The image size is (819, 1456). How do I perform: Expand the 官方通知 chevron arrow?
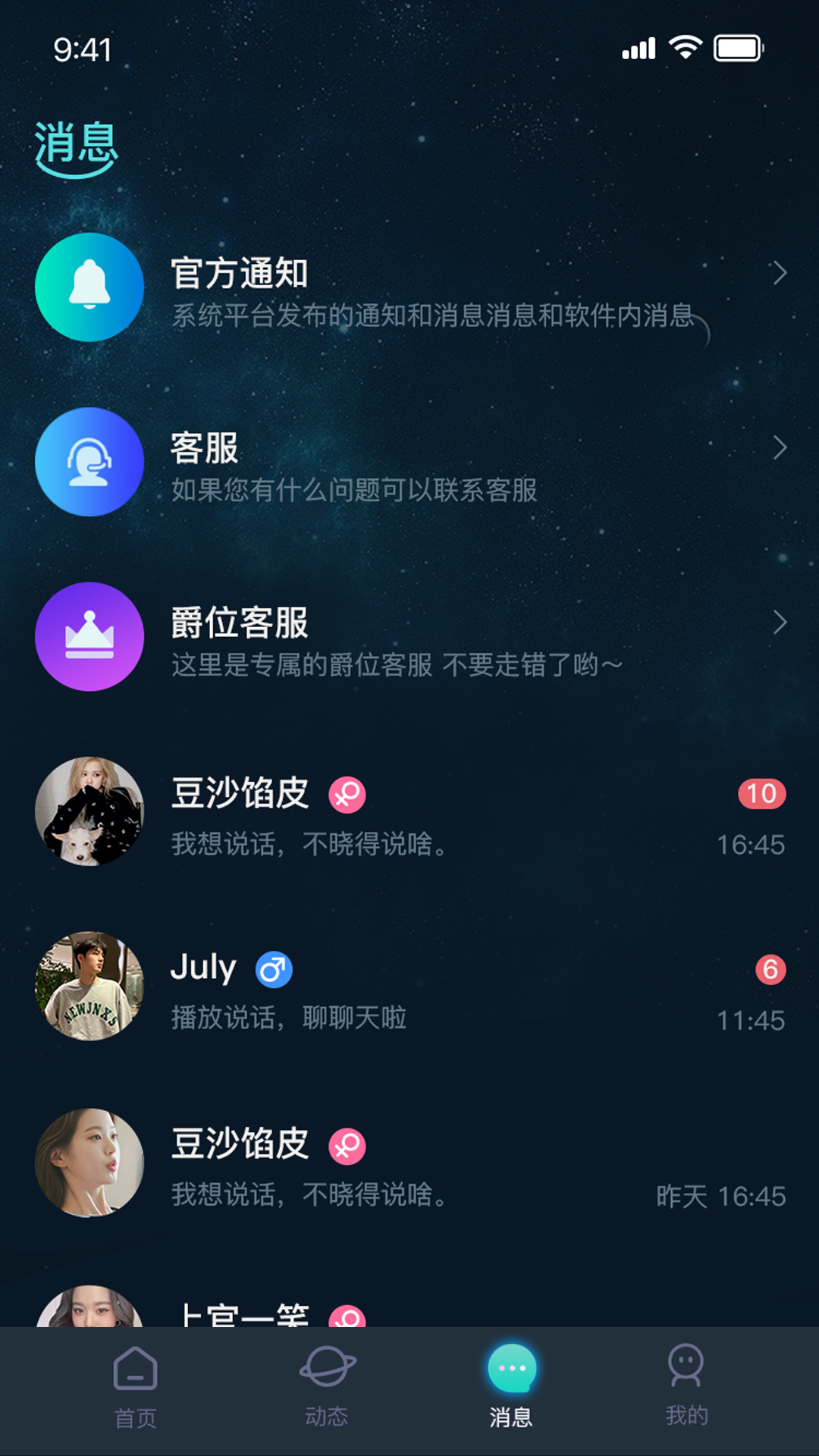tap(781, 275)
